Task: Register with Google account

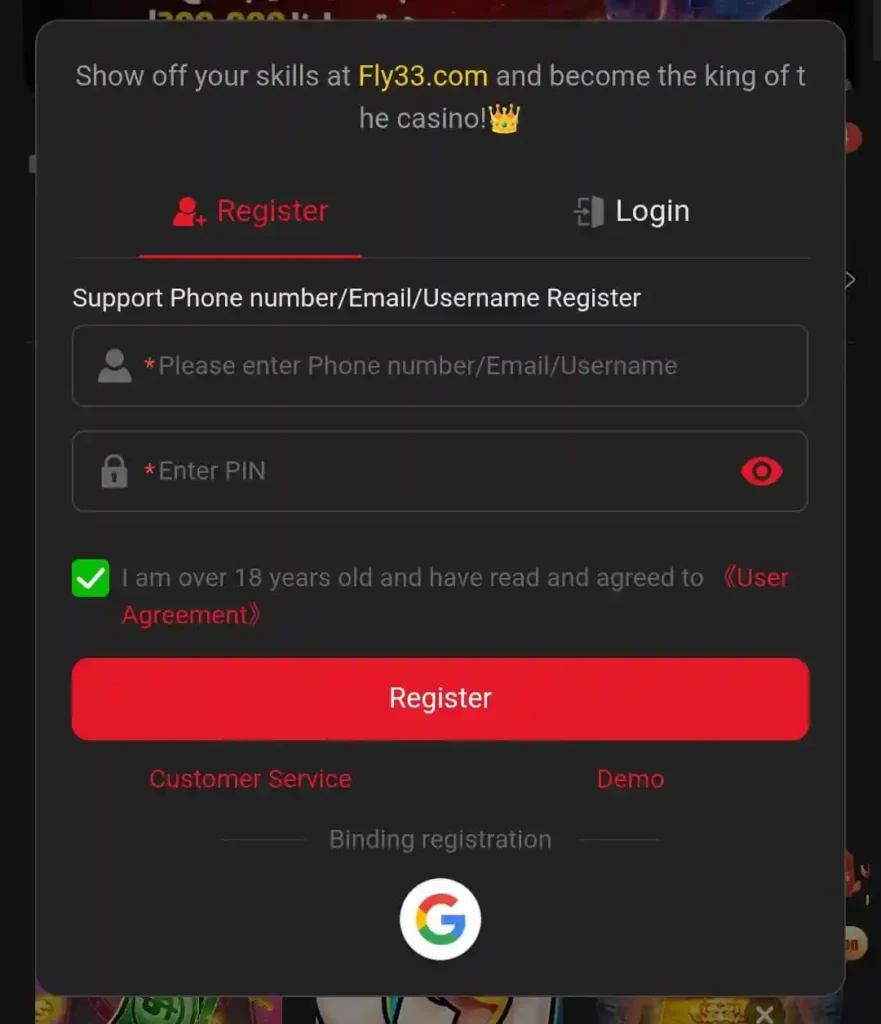Action: [440, 919]
